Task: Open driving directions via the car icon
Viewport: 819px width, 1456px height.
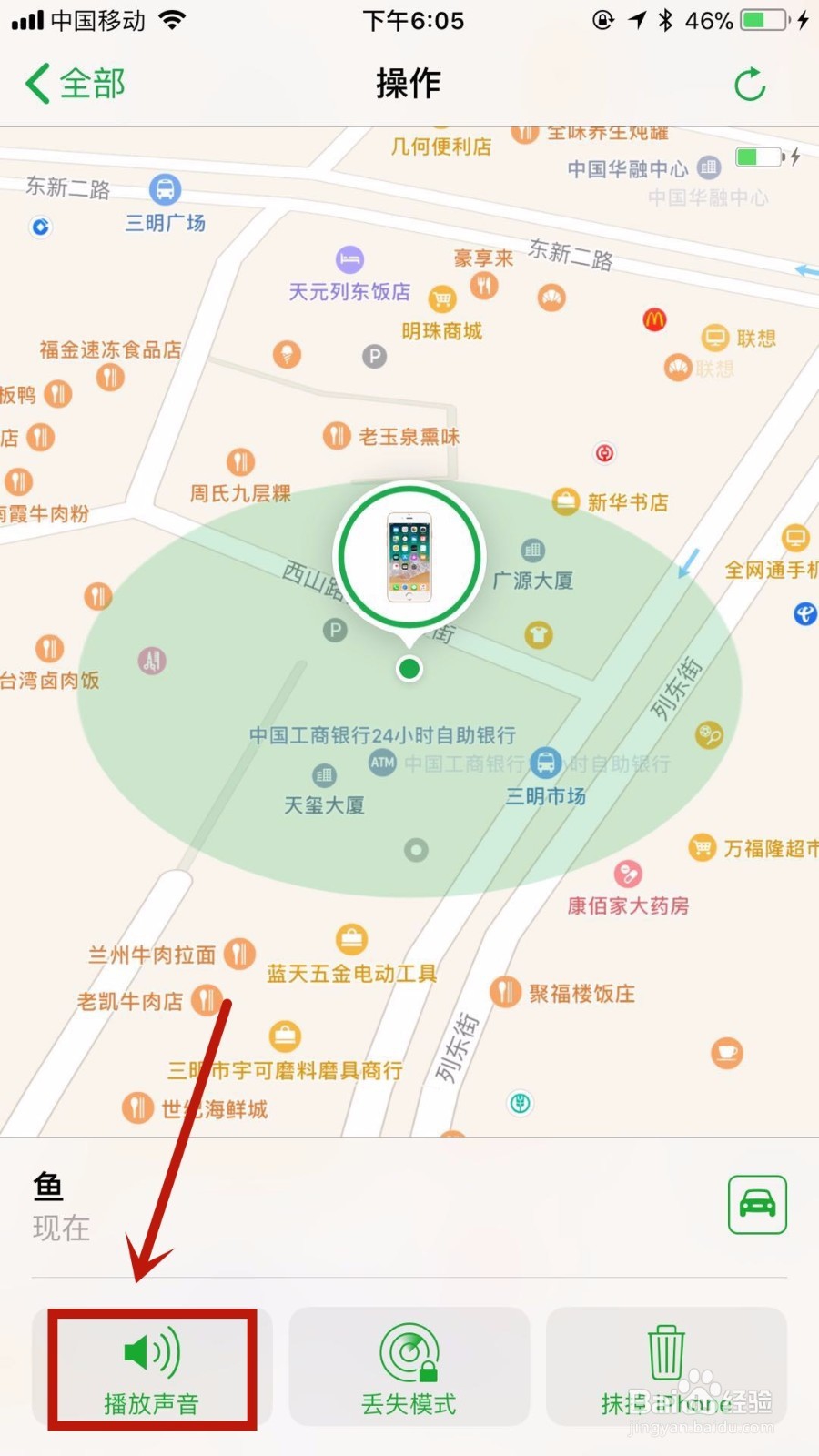Action: point(757,1203)
